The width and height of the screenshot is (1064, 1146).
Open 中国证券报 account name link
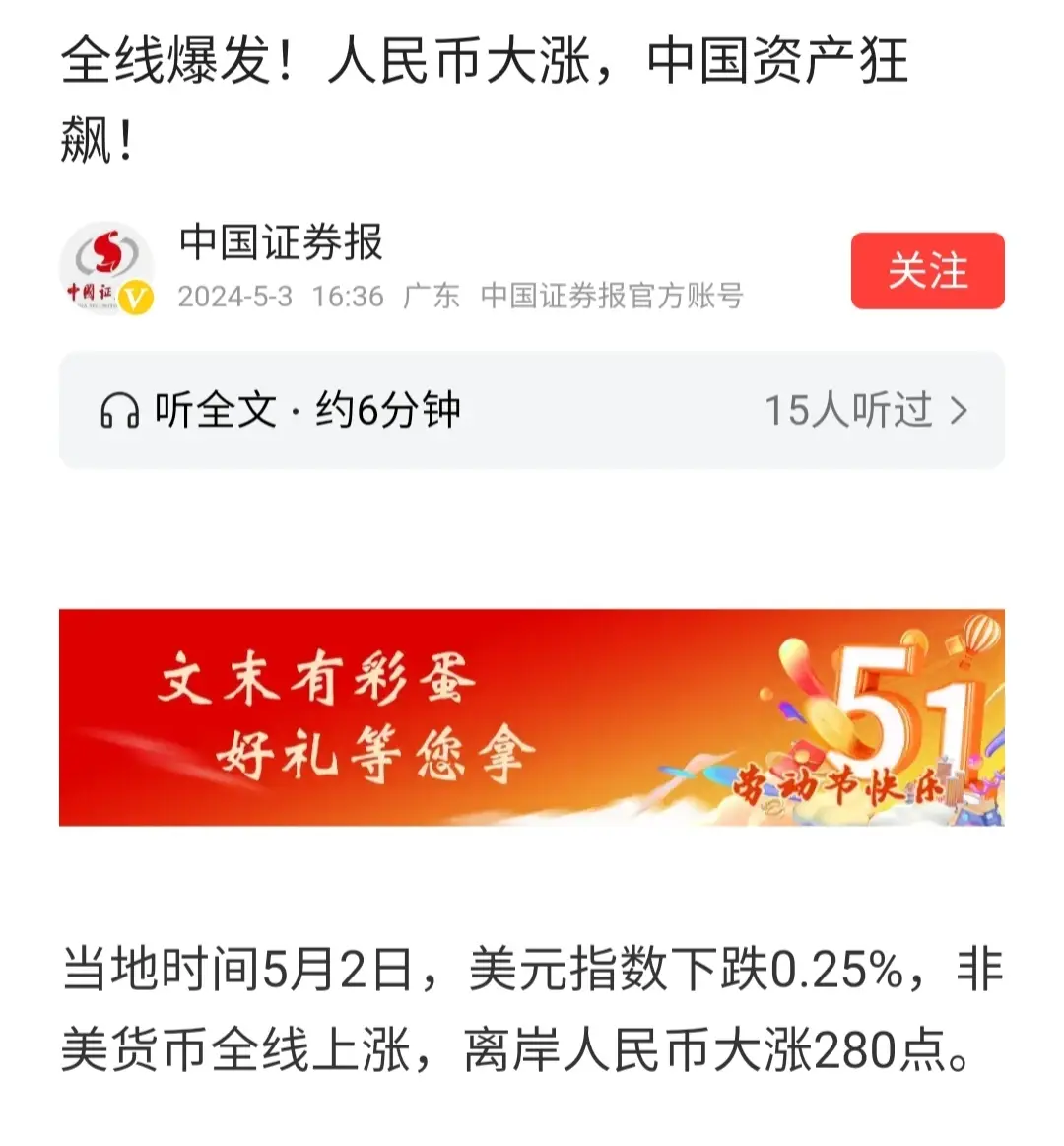(x=281, y=242)
